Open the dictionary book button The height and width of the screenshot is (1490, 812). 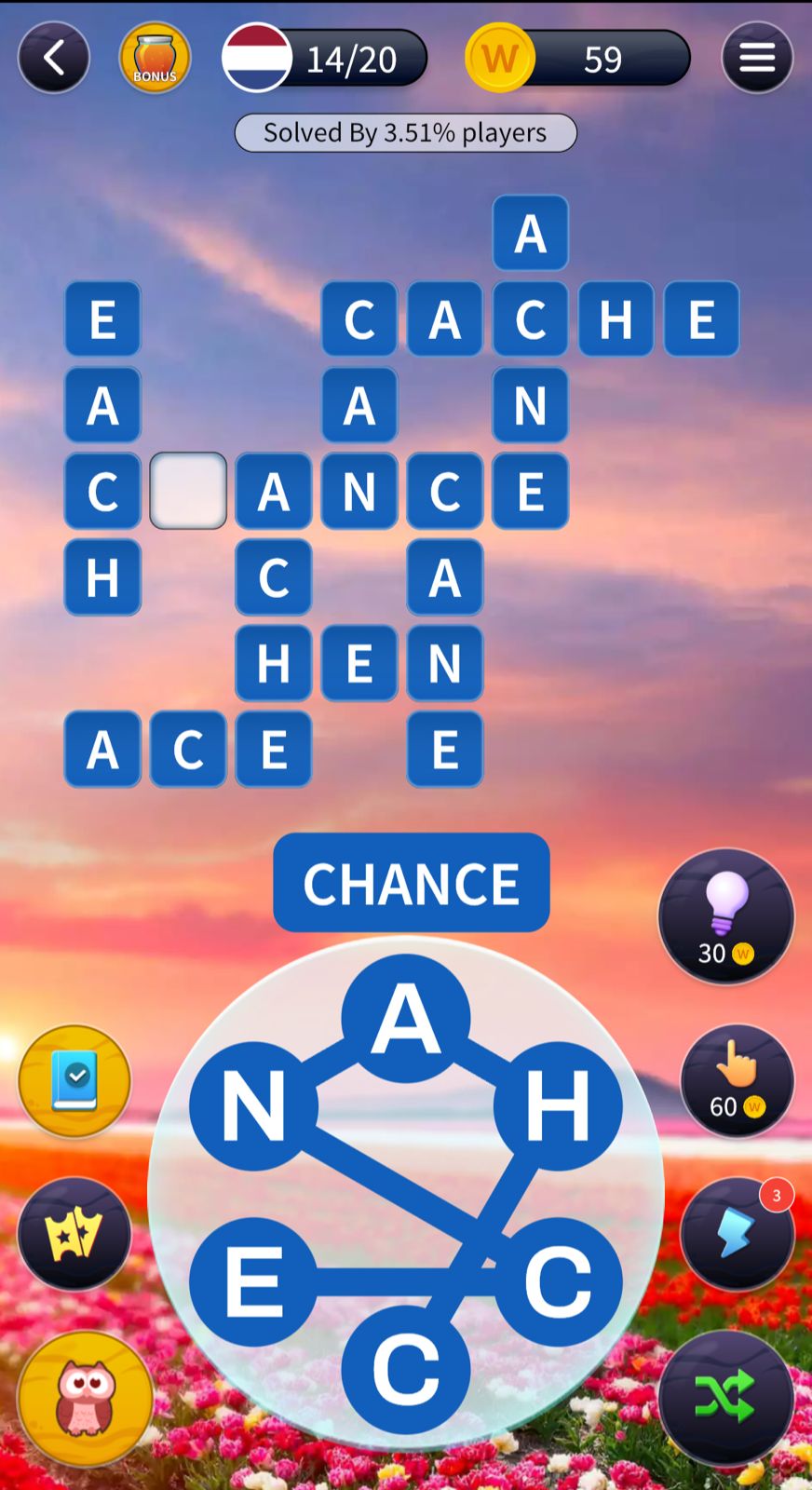pos(74,1080)
